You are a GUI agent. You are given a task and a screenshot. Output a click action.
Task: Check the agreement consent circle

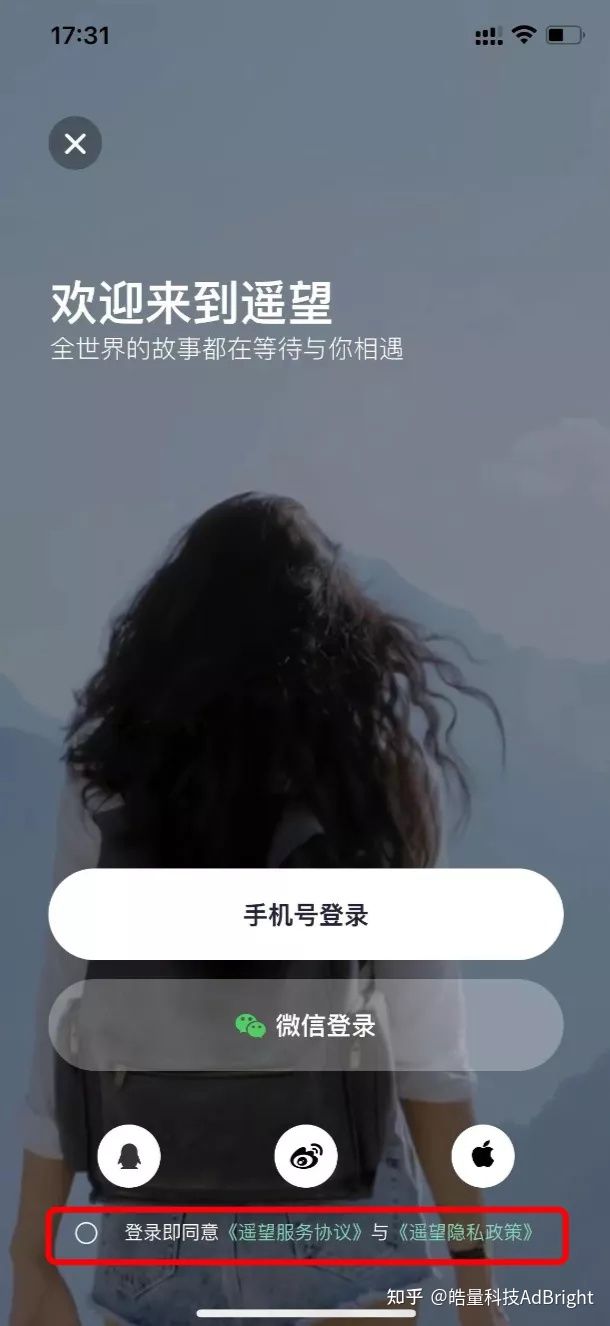(87, 1233)
